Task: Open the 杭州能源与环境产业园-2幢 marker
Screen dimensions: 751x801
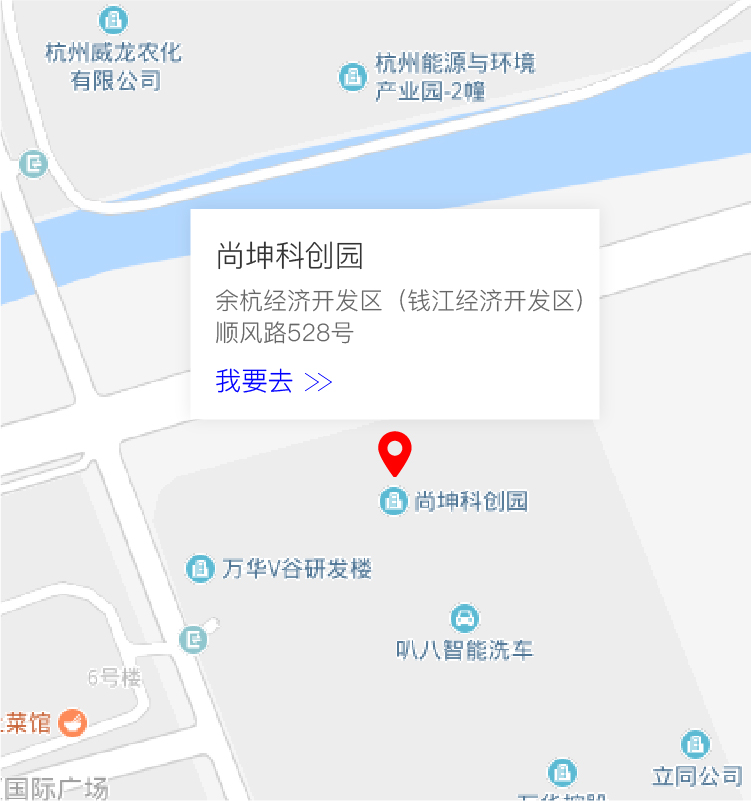Action: pos(353,76)
